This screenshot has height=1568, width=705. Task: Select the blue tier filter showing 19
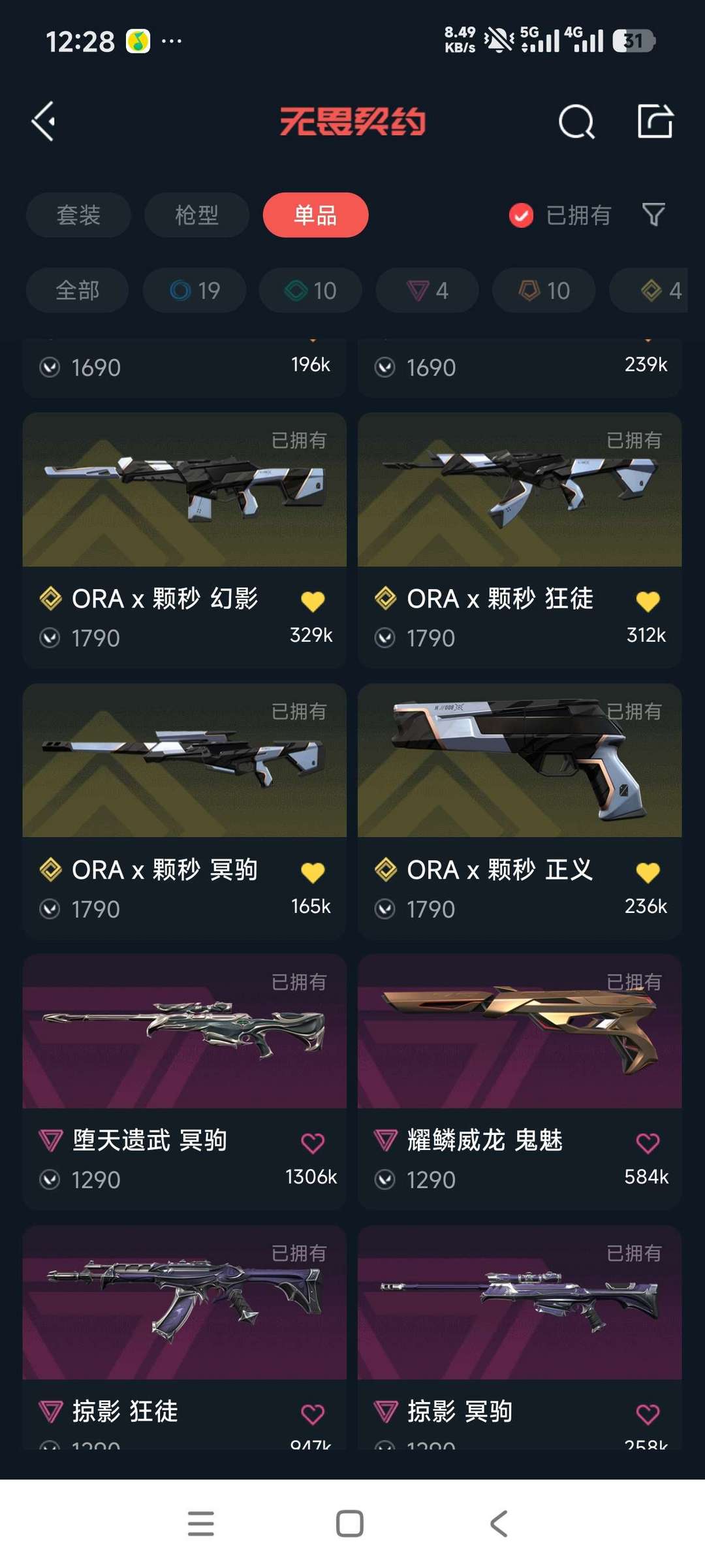[194, 291]
